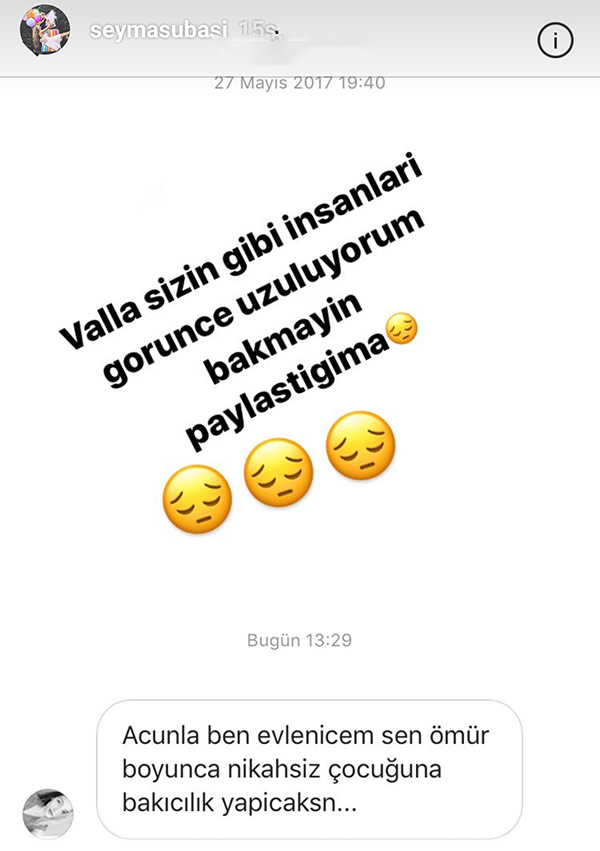Open seymasubasi's profile picture

tap(45, 32)
